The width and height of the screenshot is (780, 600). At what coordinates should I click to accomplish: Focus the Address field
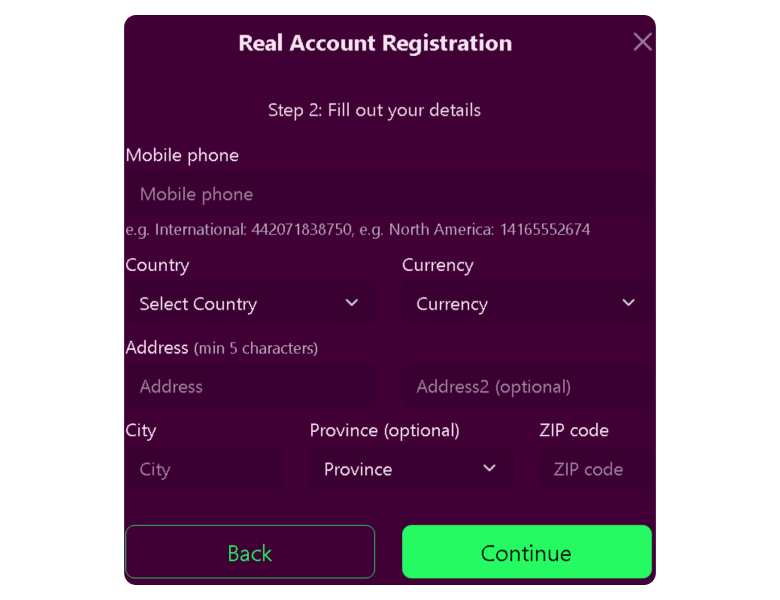(x=250, y=387)
